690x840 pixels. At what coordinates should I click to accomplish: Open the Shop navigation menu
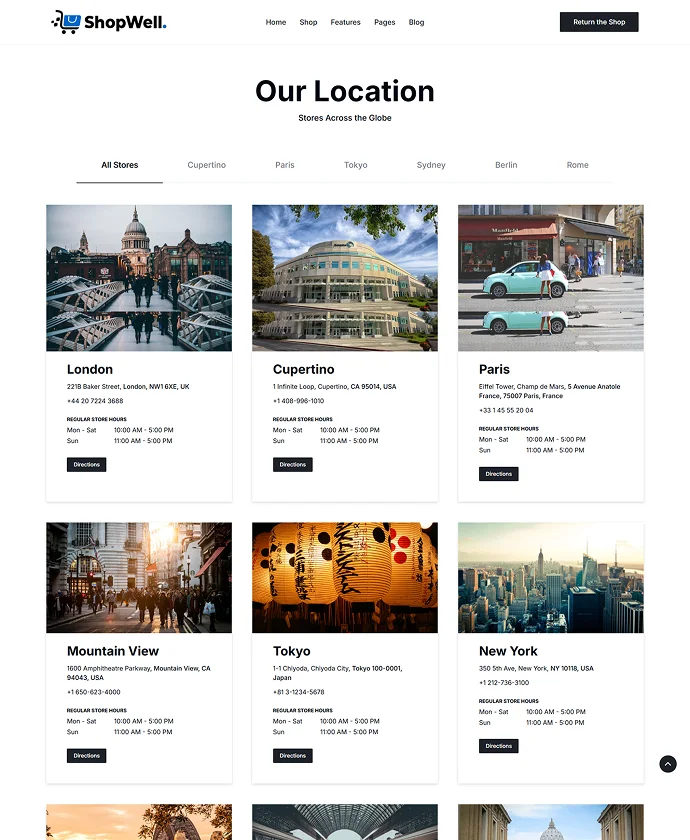point(308,22)
